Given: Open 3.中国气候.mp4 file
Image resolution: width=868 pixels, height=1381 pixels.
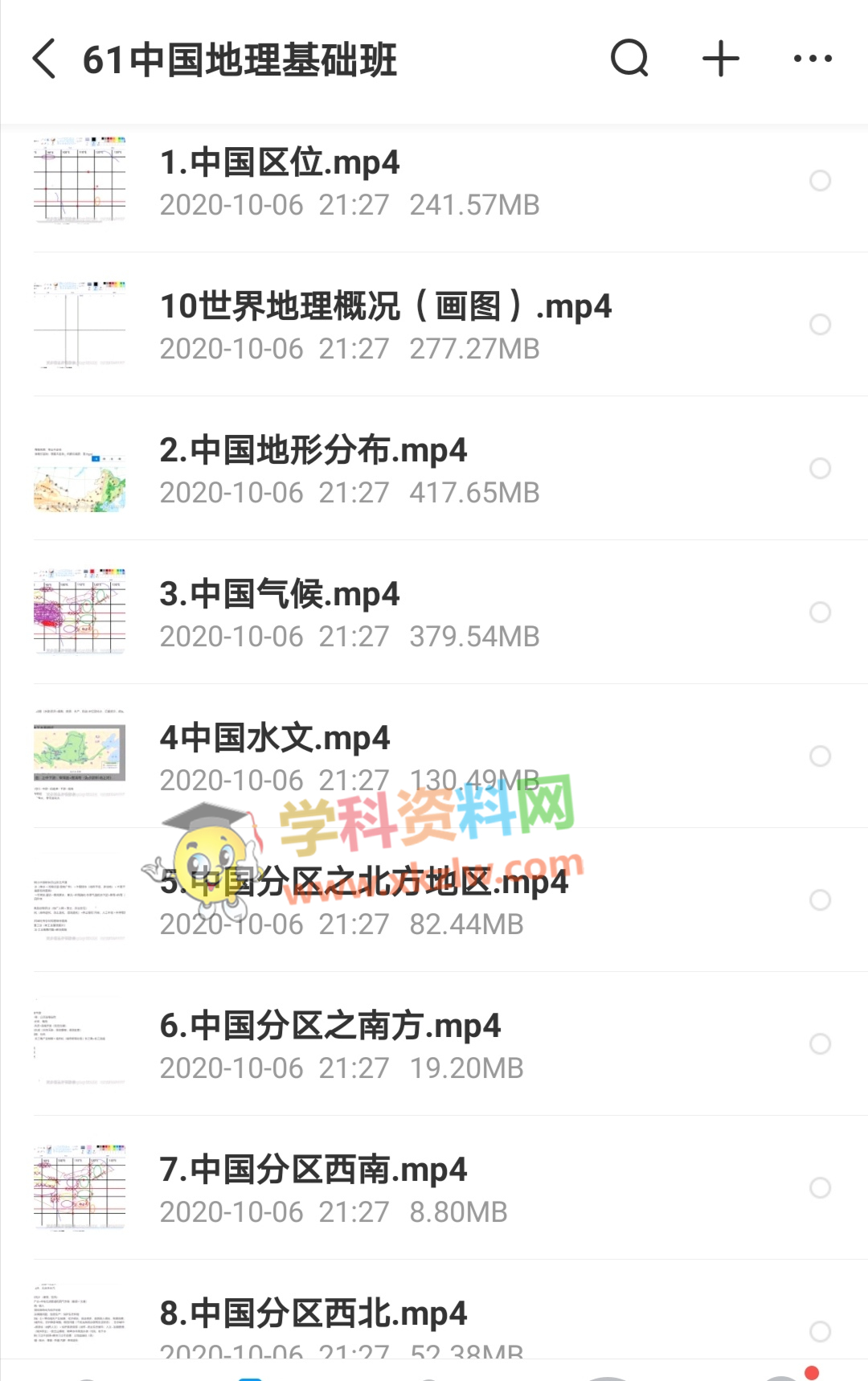Looking at the screenshot, I should pyautogui.click(x=279, y=595).
